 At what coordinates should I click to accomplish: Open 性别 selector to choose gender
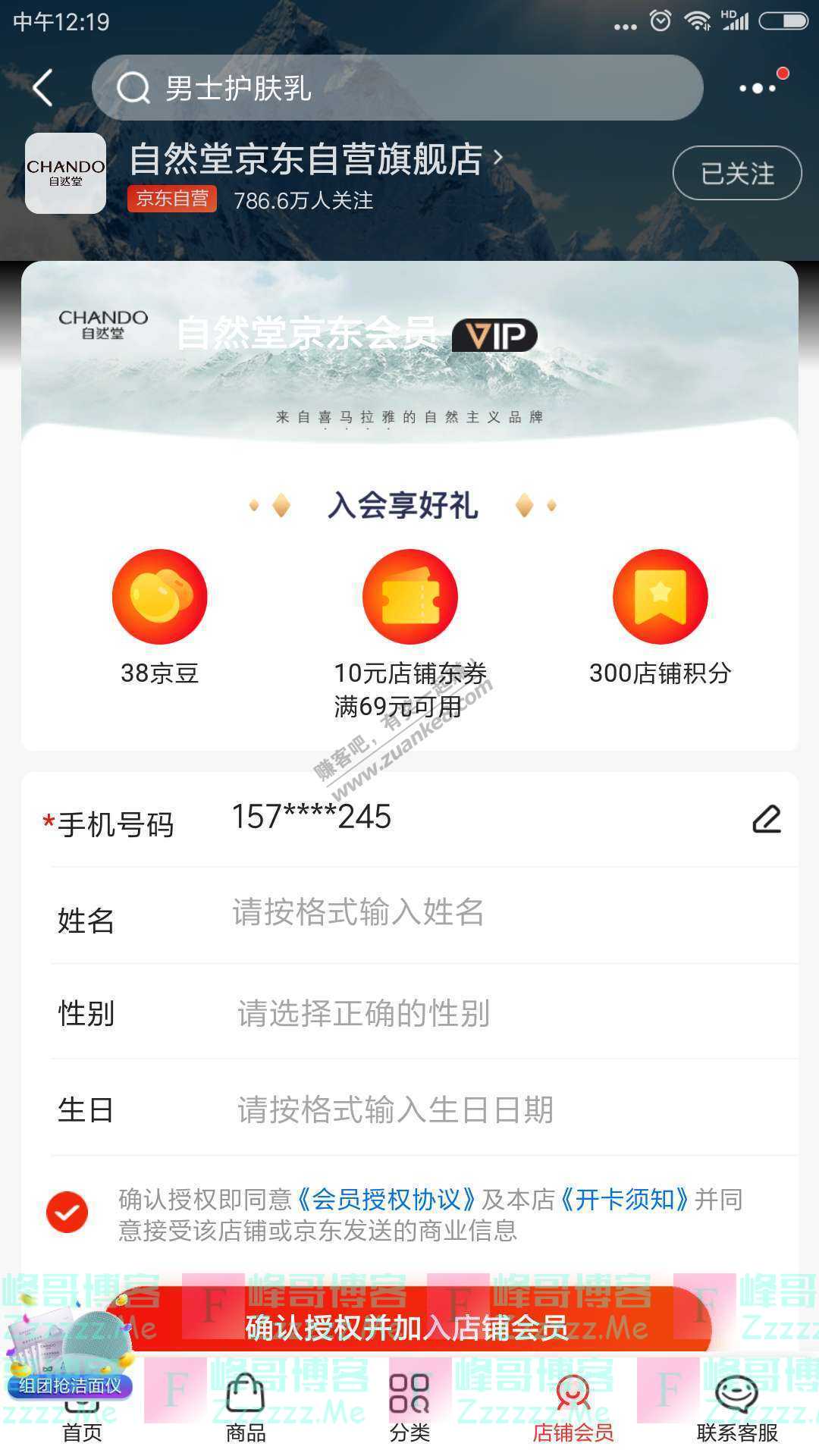click(409, 1014)
